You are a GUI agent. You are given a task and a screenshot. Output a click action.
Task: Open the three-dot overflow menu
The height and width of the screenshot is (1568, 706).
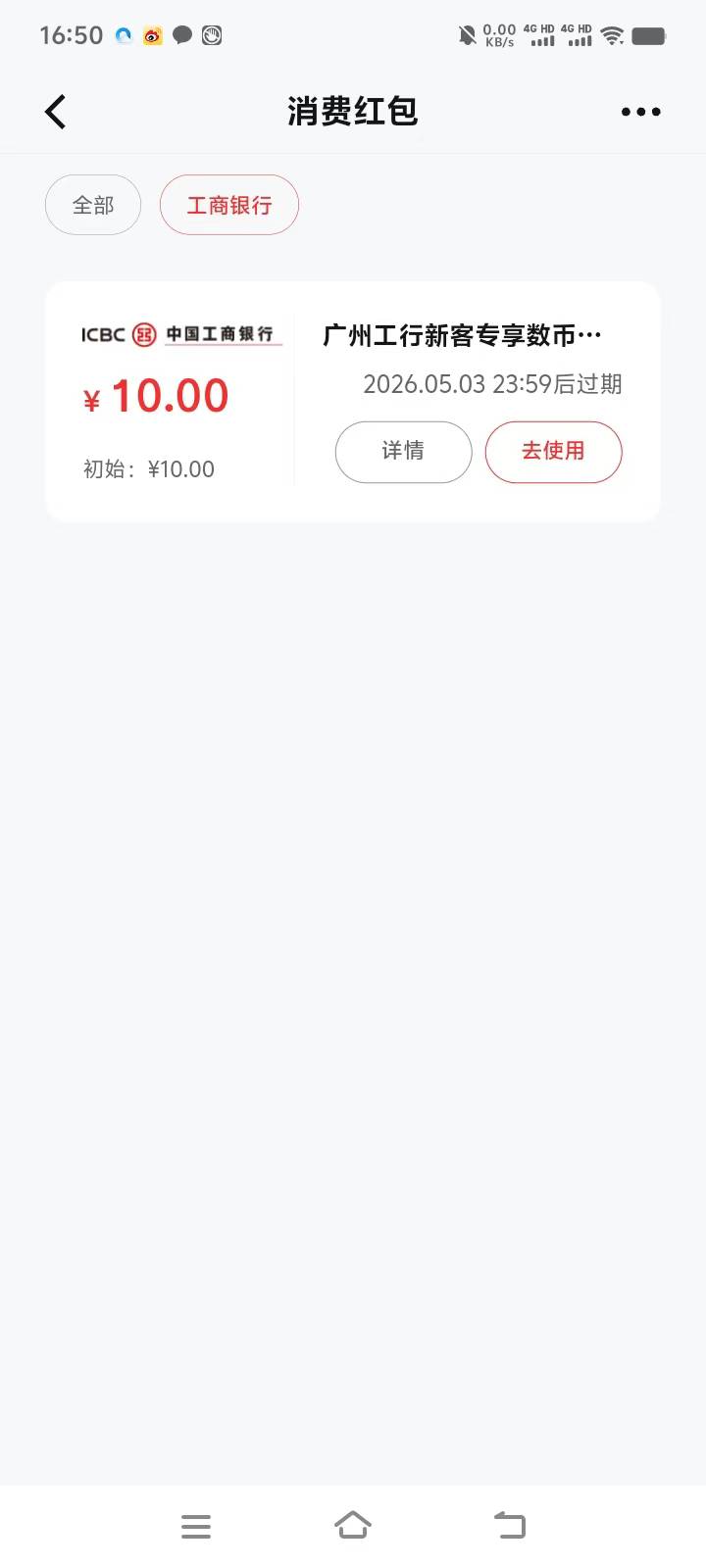[x=640, y=112]
